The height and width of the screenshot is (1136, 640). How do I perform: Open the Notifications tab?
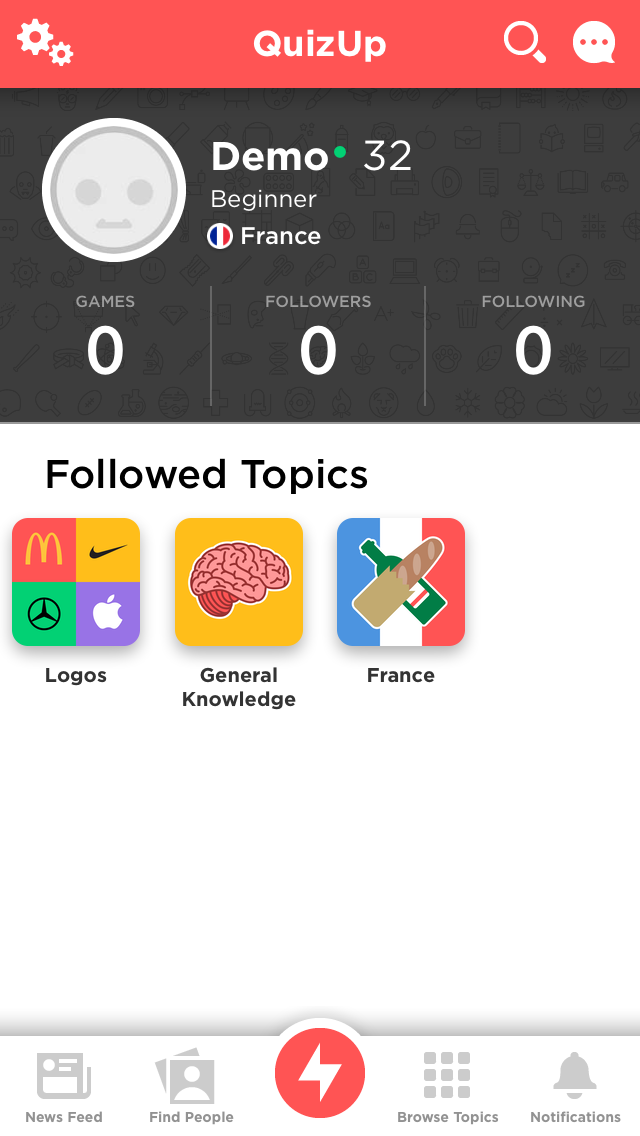point(575,1087)
